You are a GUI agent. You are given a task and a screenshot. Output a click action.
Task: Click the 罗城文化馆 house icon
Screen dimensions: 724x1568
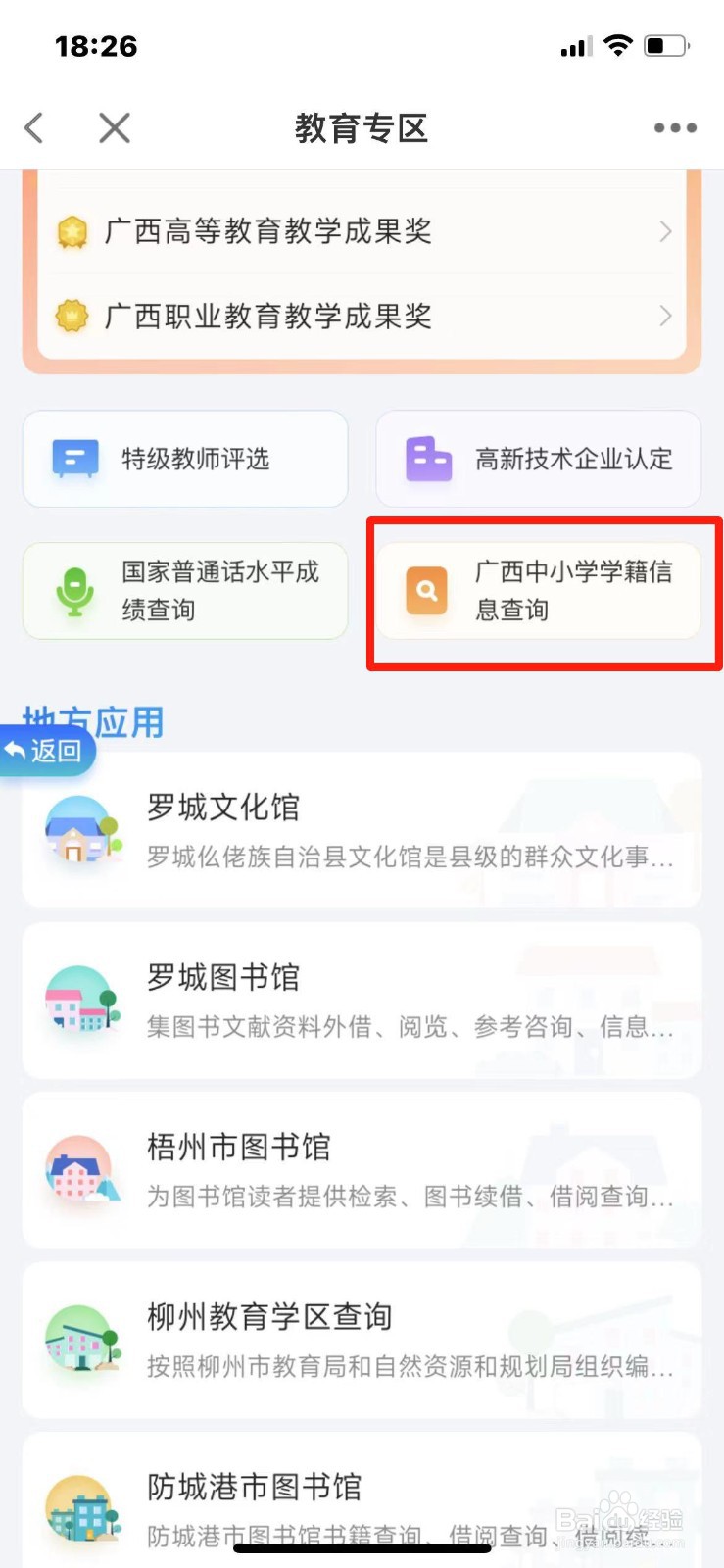pos(80,831)
